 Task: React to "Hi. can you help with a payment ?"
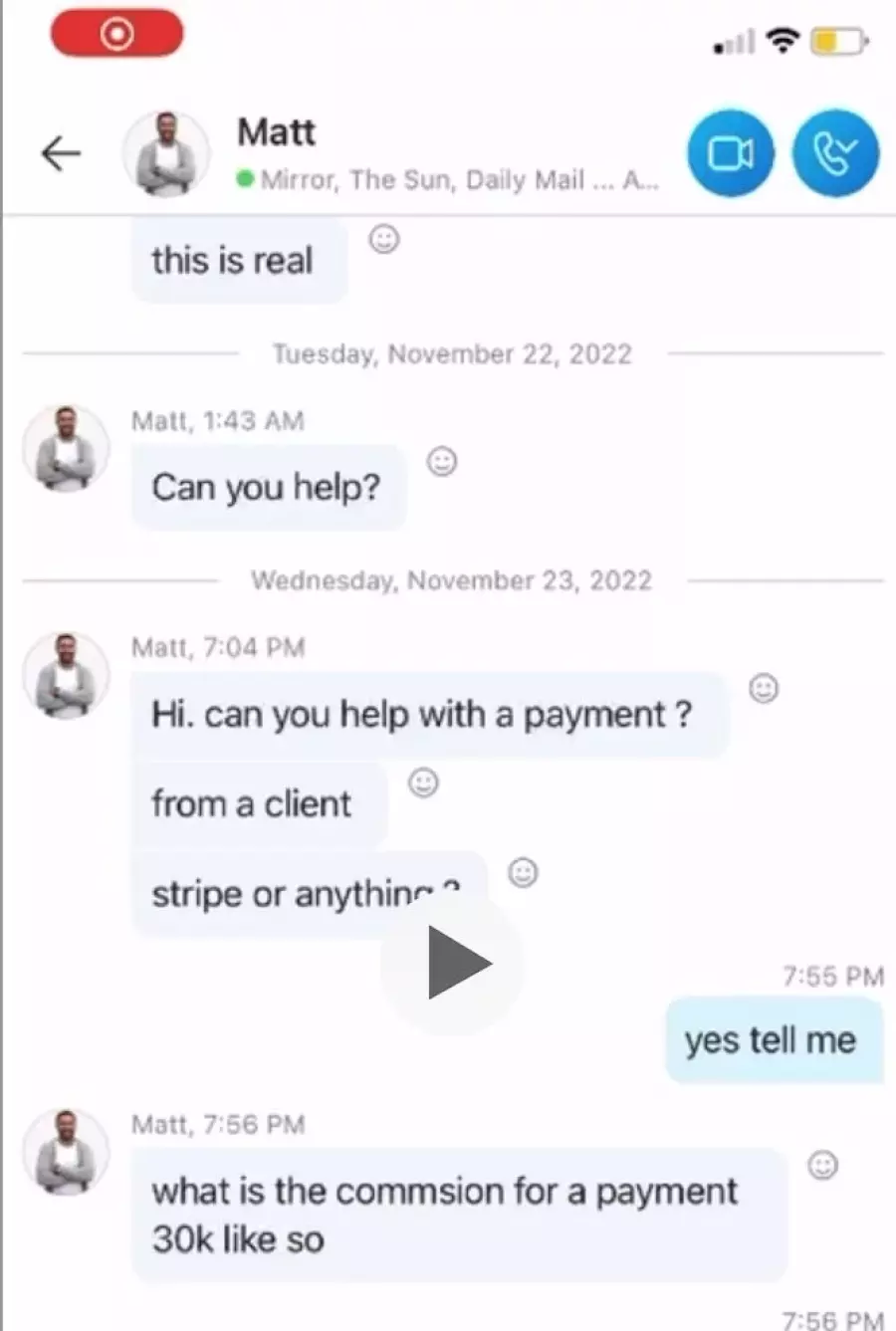(764, 689)
